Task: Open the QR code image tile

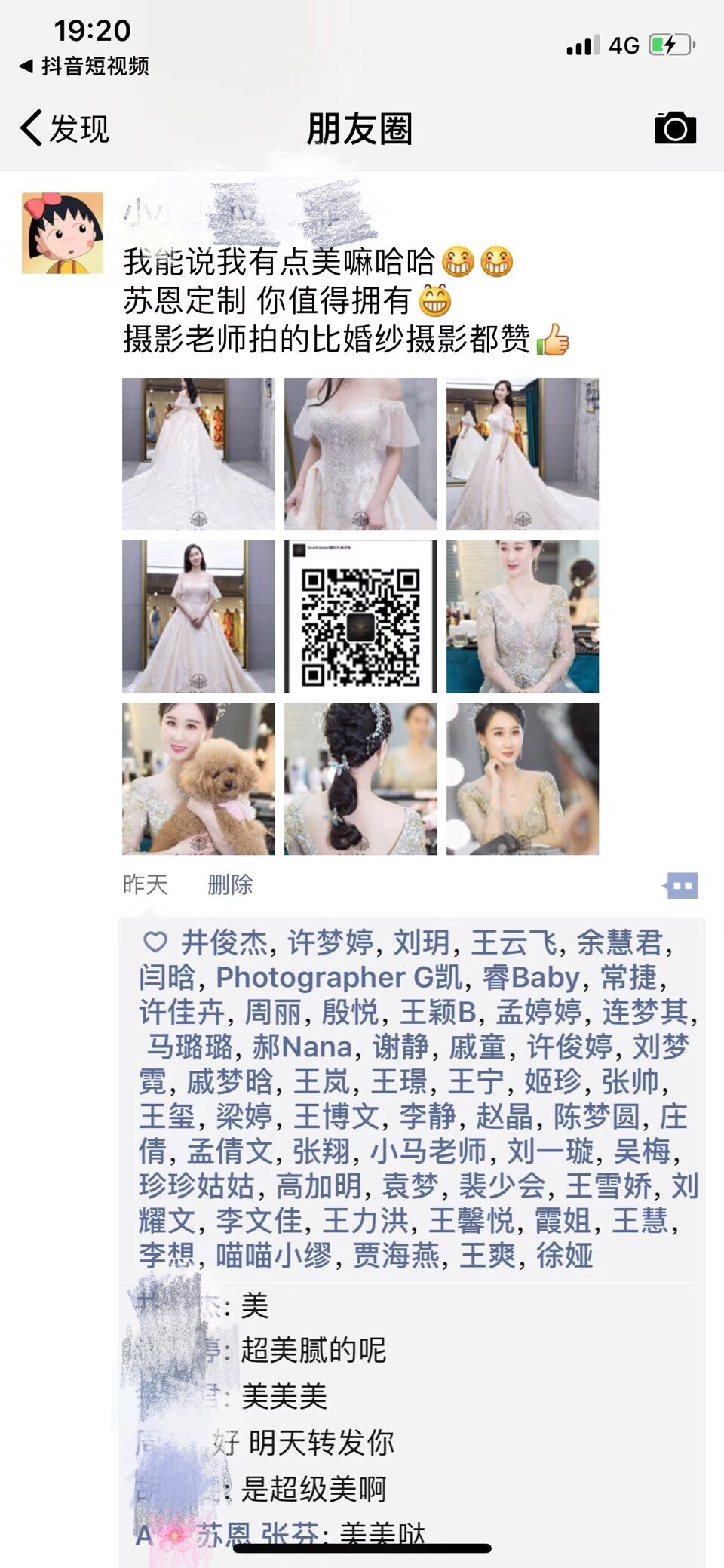Action: pyautogui.click(x=360, y=616)
